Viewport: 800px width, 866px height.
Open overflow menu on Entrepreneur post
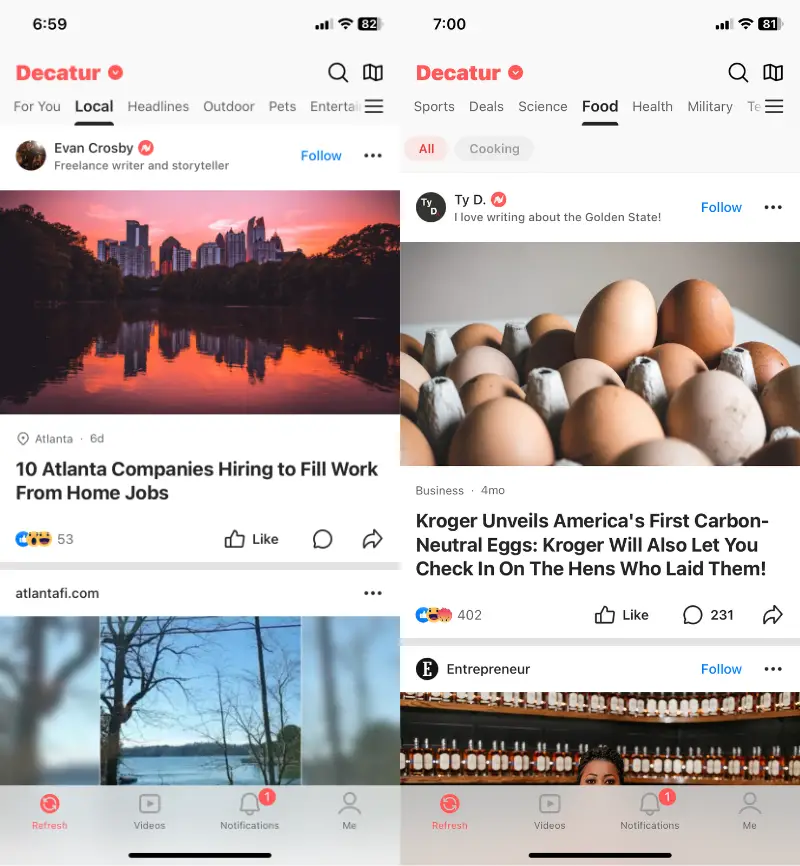773,669
